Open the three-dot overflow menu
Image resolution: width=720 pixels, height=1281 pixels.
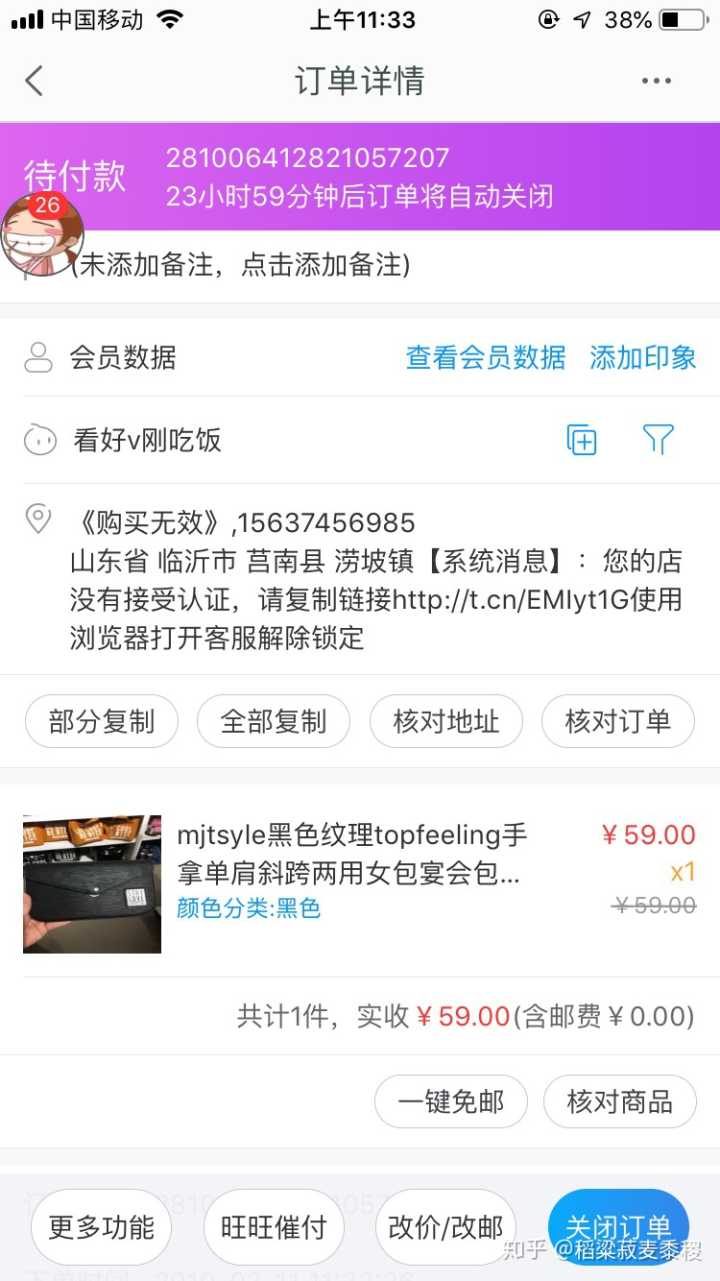[x=656, y=81]
